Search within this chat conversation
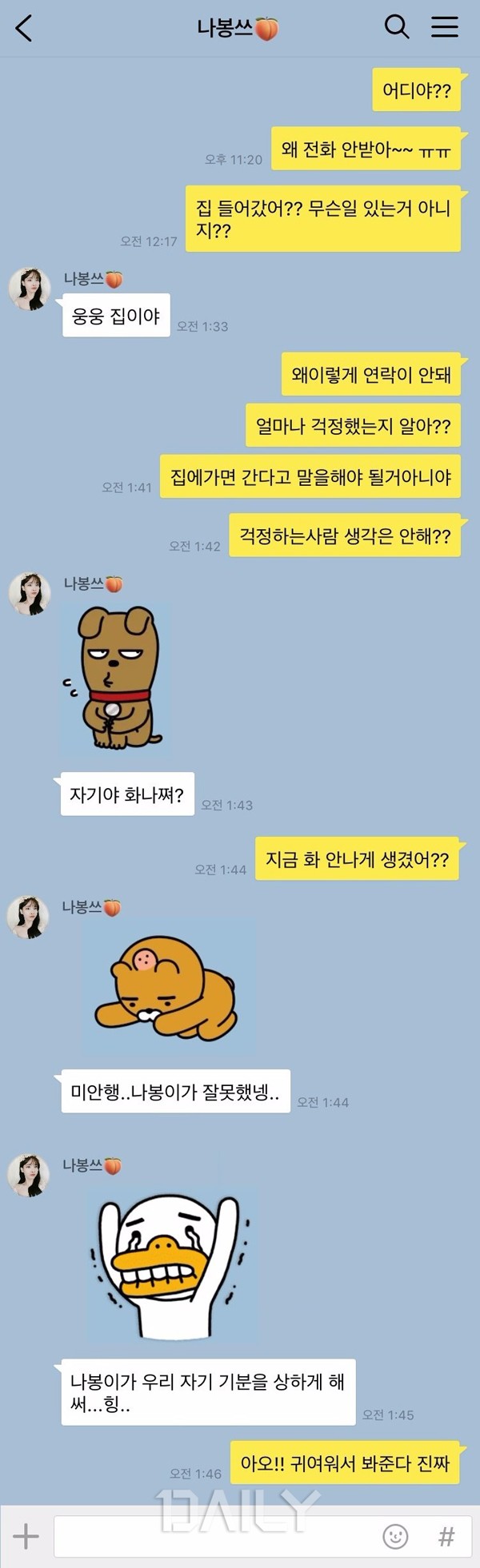The image size is (480, 1568). (397, 27)
